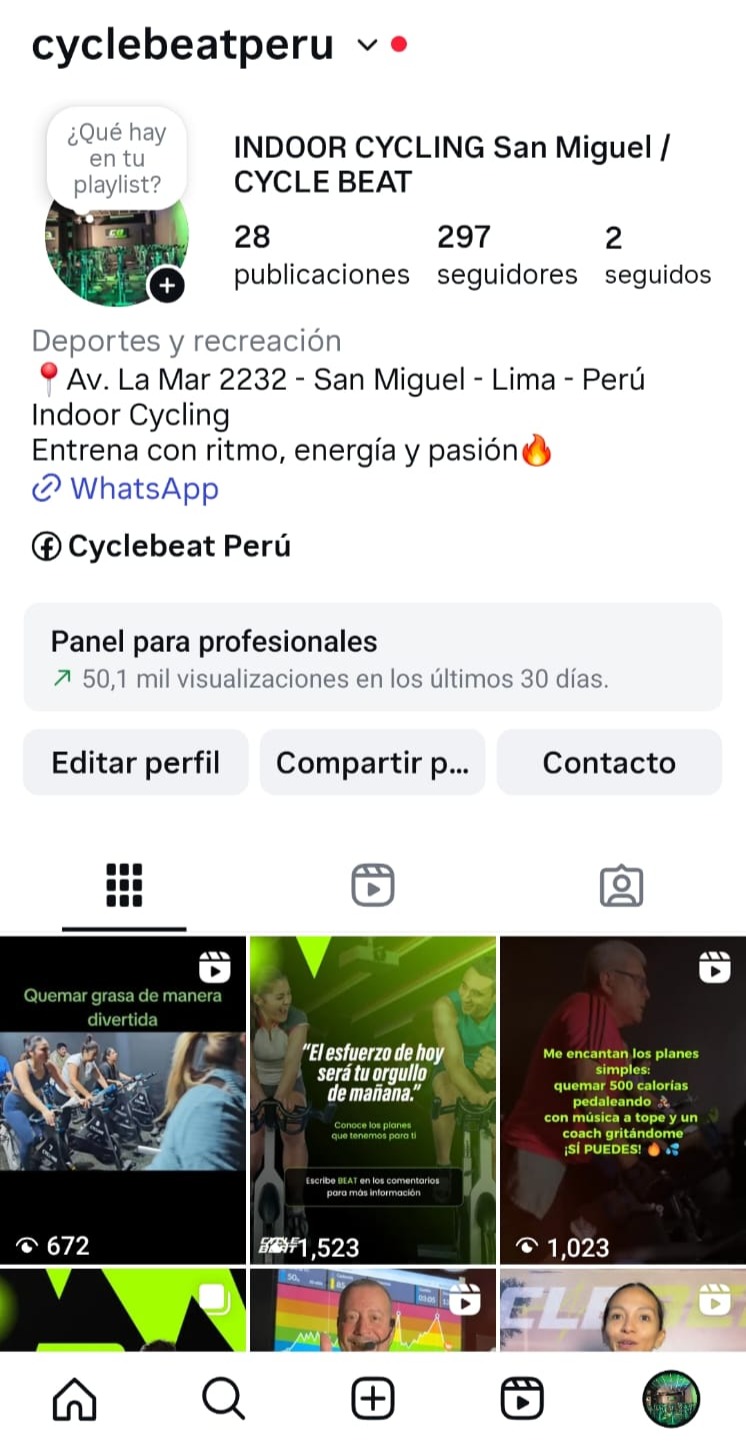This screenshot has width=746, height=1444.
Task: Switch to the Reels tab
Action: tap(372, 884)
